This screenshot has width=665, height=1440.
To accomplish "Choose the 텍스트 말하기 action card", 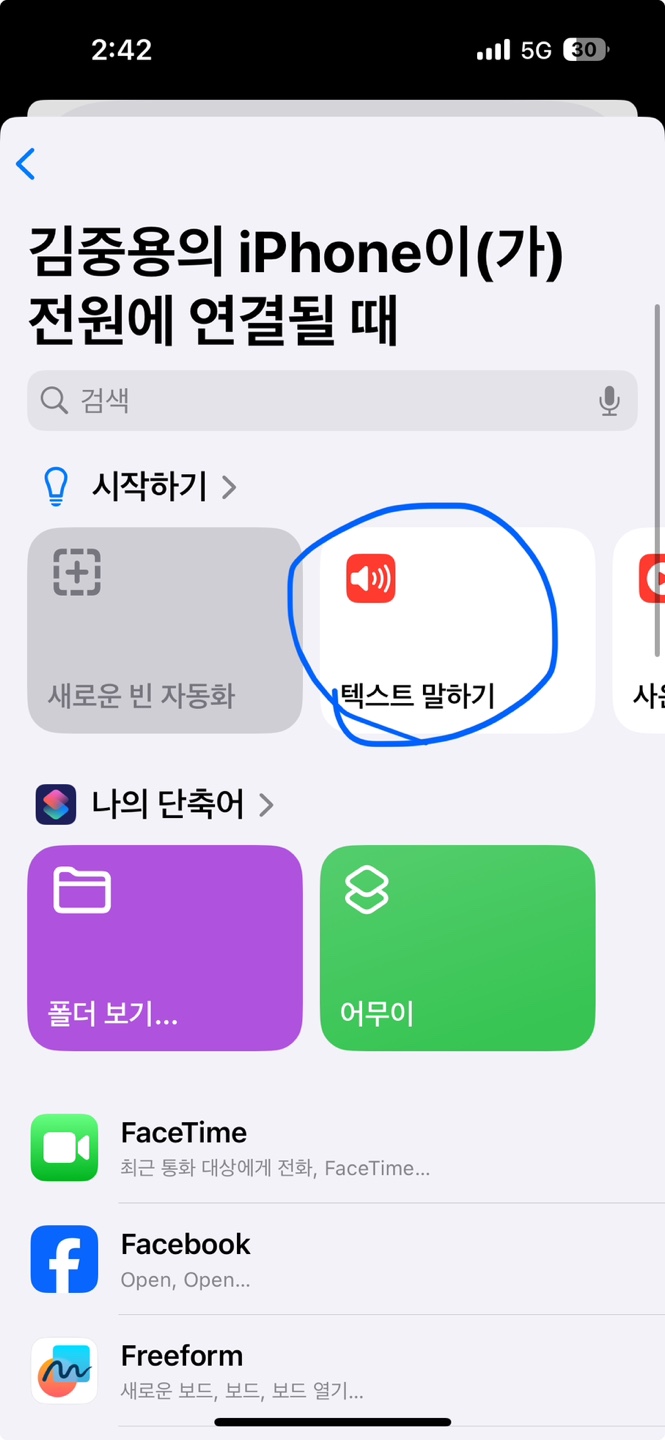I will point(457,630).
